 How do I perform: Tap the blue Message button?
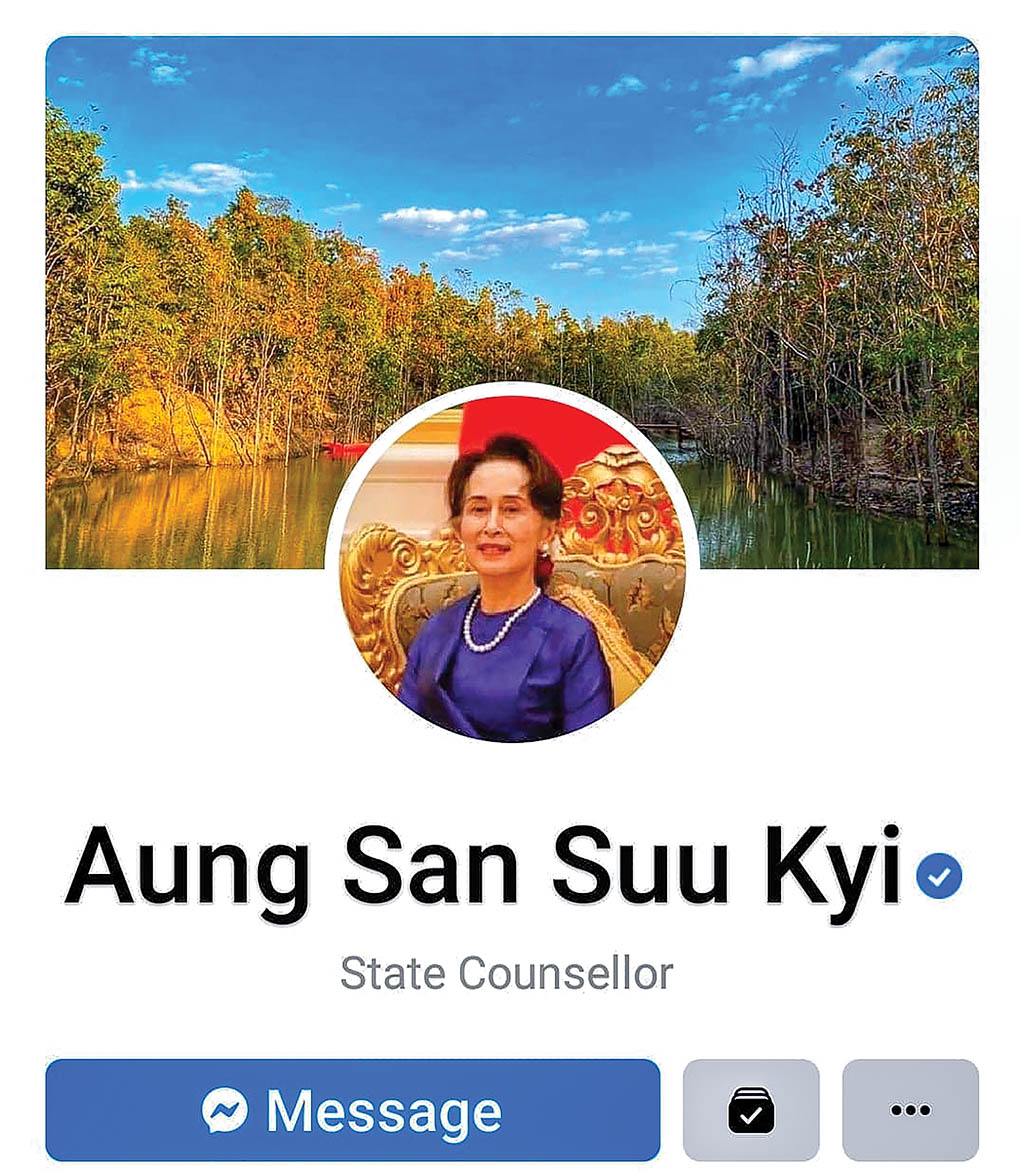click(x=352, y=1110)
